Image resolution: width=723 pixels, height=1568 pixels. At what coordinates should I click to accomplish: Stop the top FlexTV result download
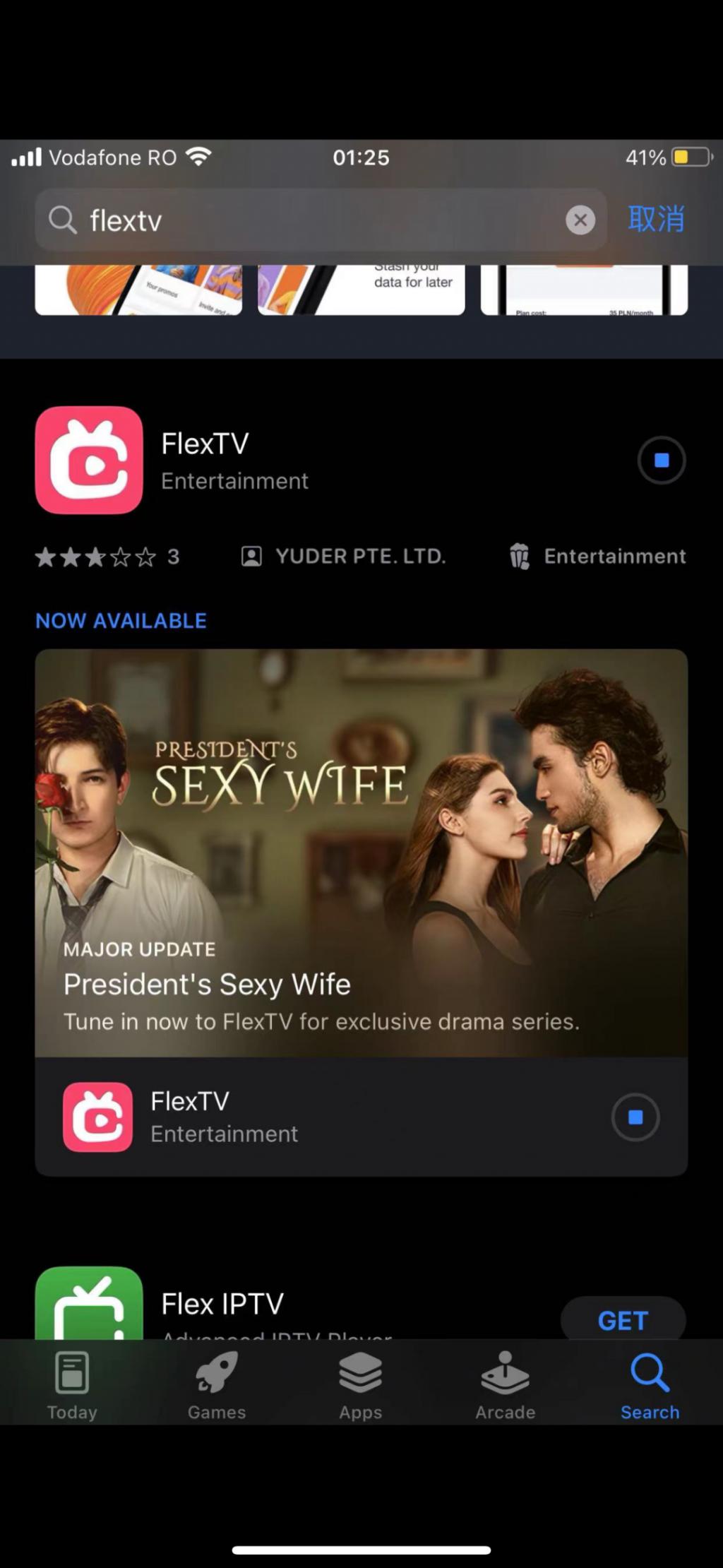(x=662, y=461)
